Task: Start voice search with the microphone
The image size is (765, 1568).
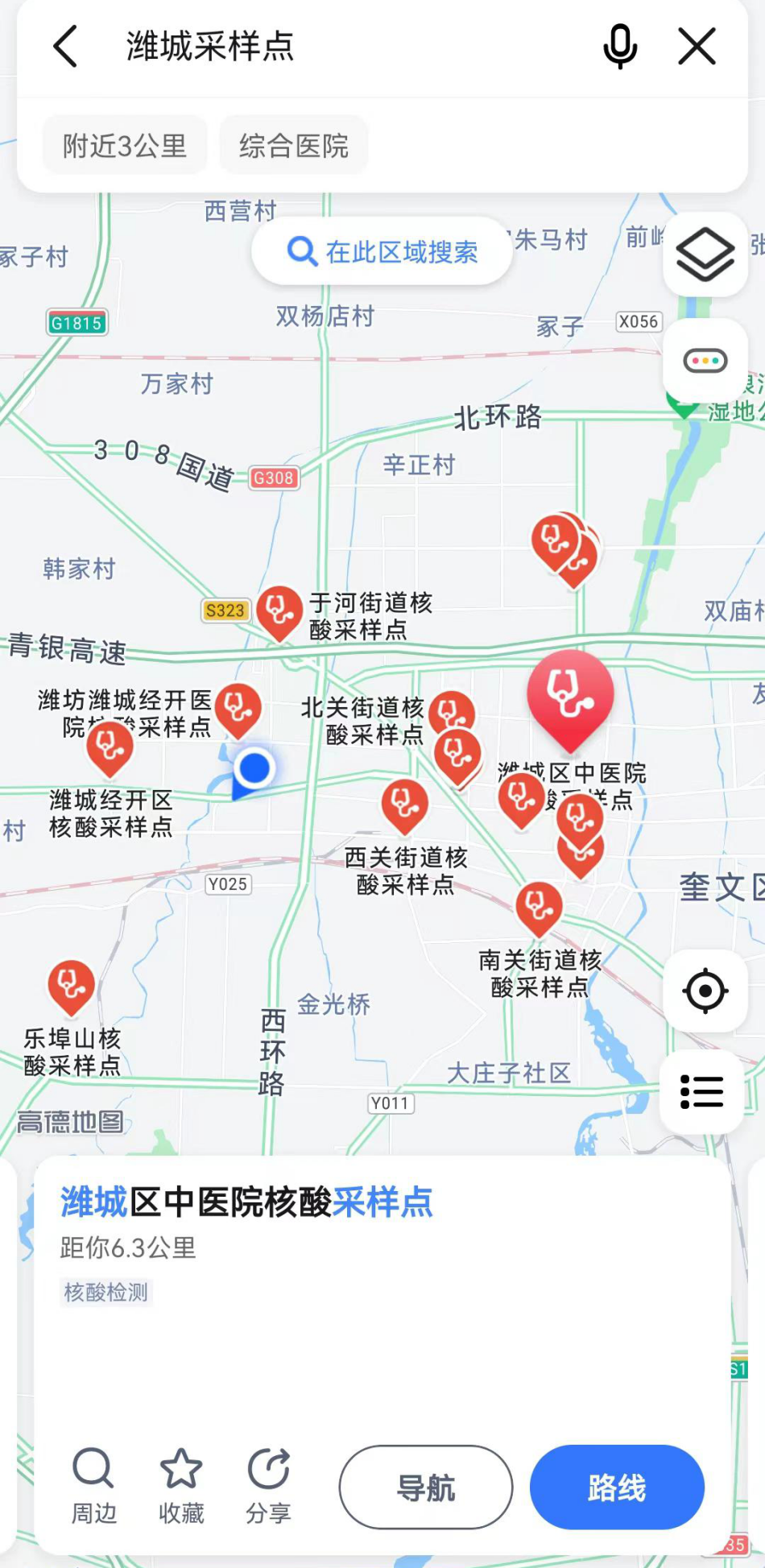Action: point(619,47)
